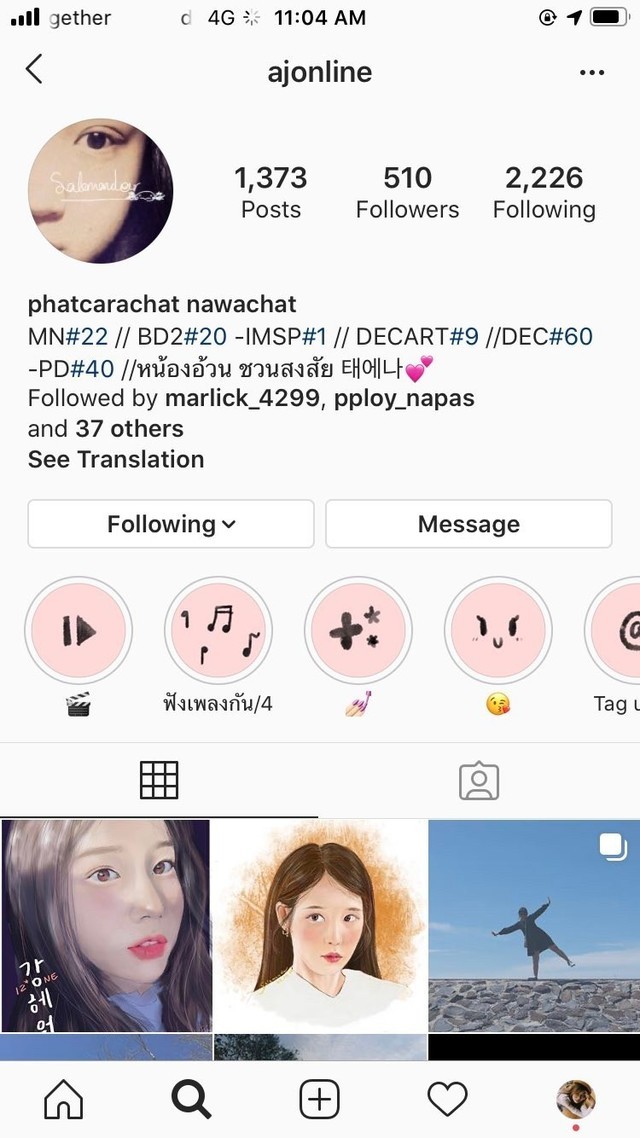Open the Following dropdown button
Viewport: 640px width, 1138px height.
coord(171,524)
